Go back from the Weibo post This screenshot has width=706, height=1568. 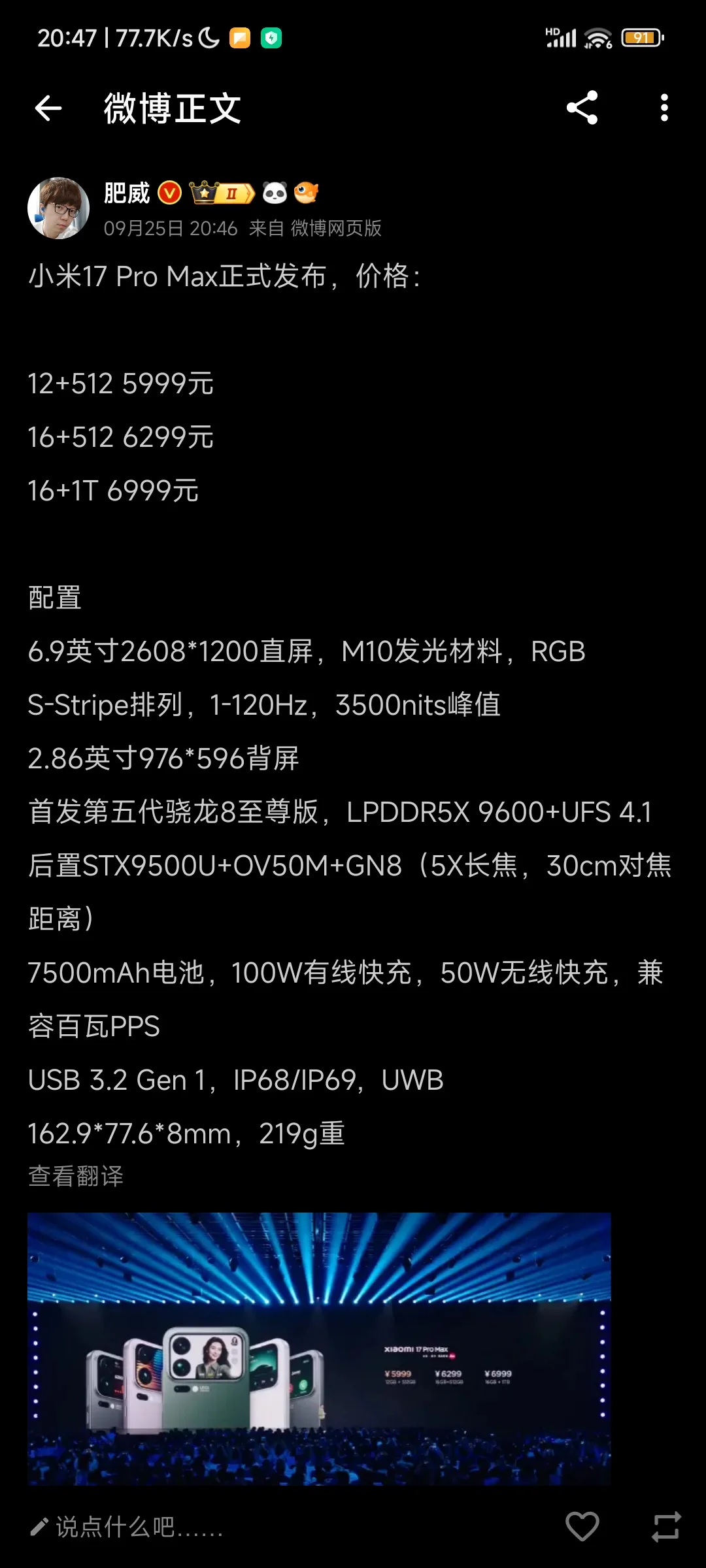(48, 108)
